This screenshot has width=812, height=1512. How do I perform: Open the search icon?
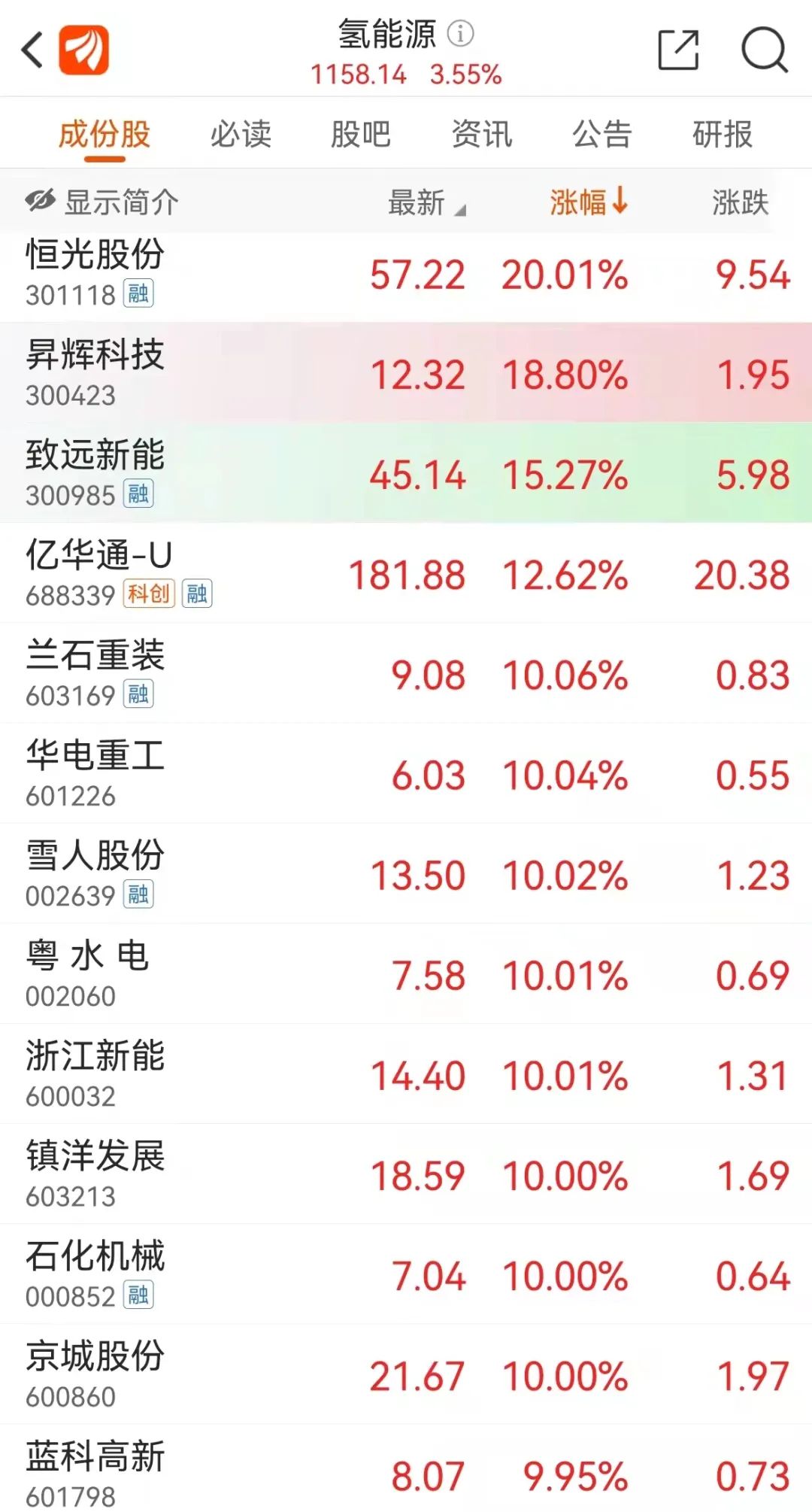764,50
